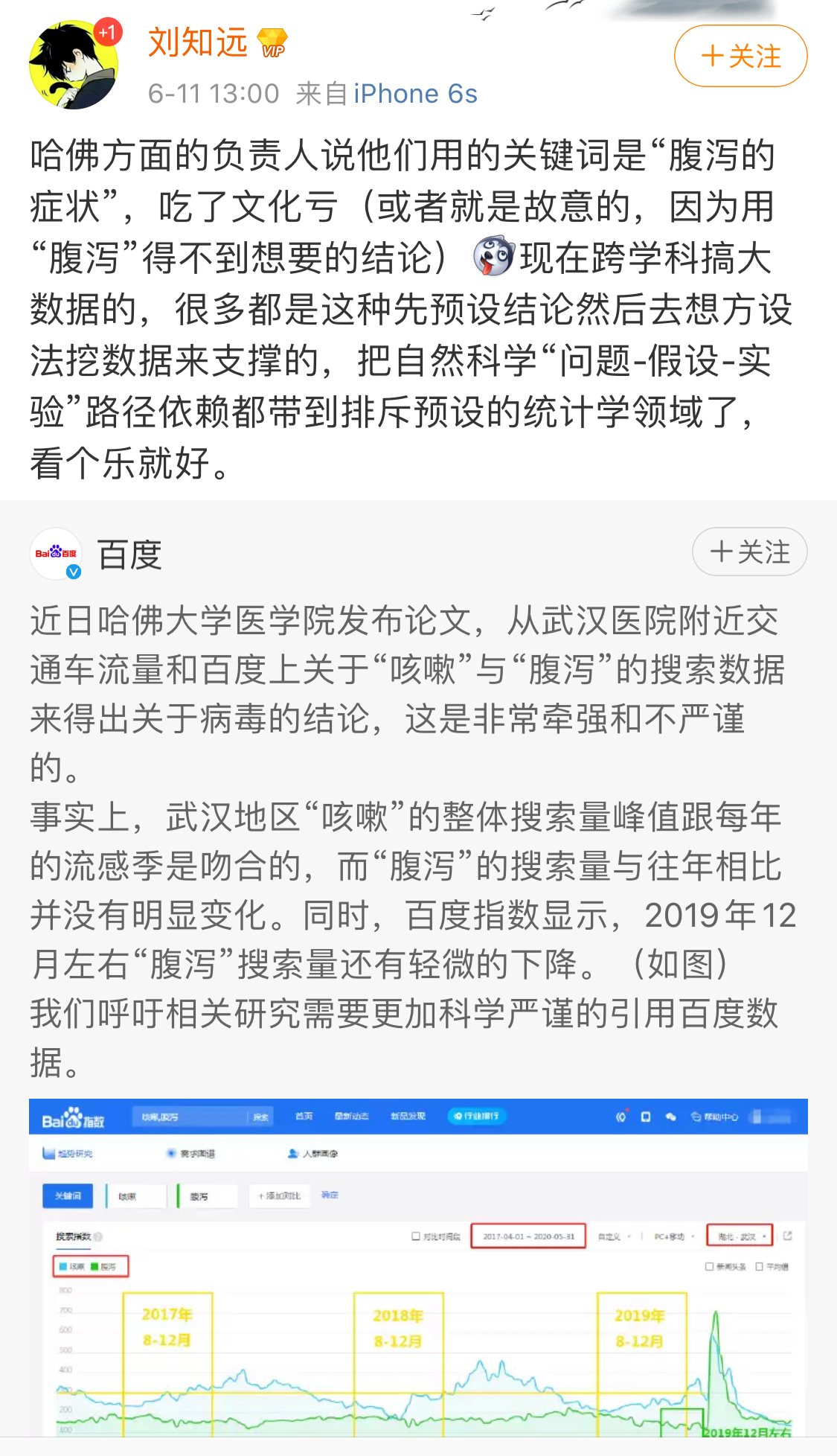Open 刘知远's profile avatar
This screenshot has width=837, height=1456.
74,66
